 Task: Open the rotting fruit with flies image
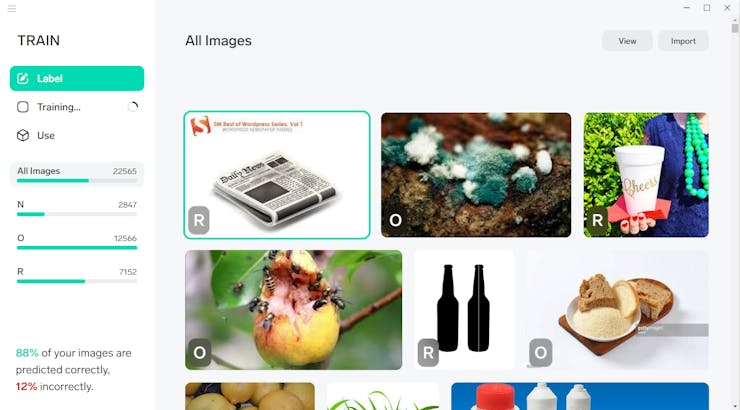point(294,310)
